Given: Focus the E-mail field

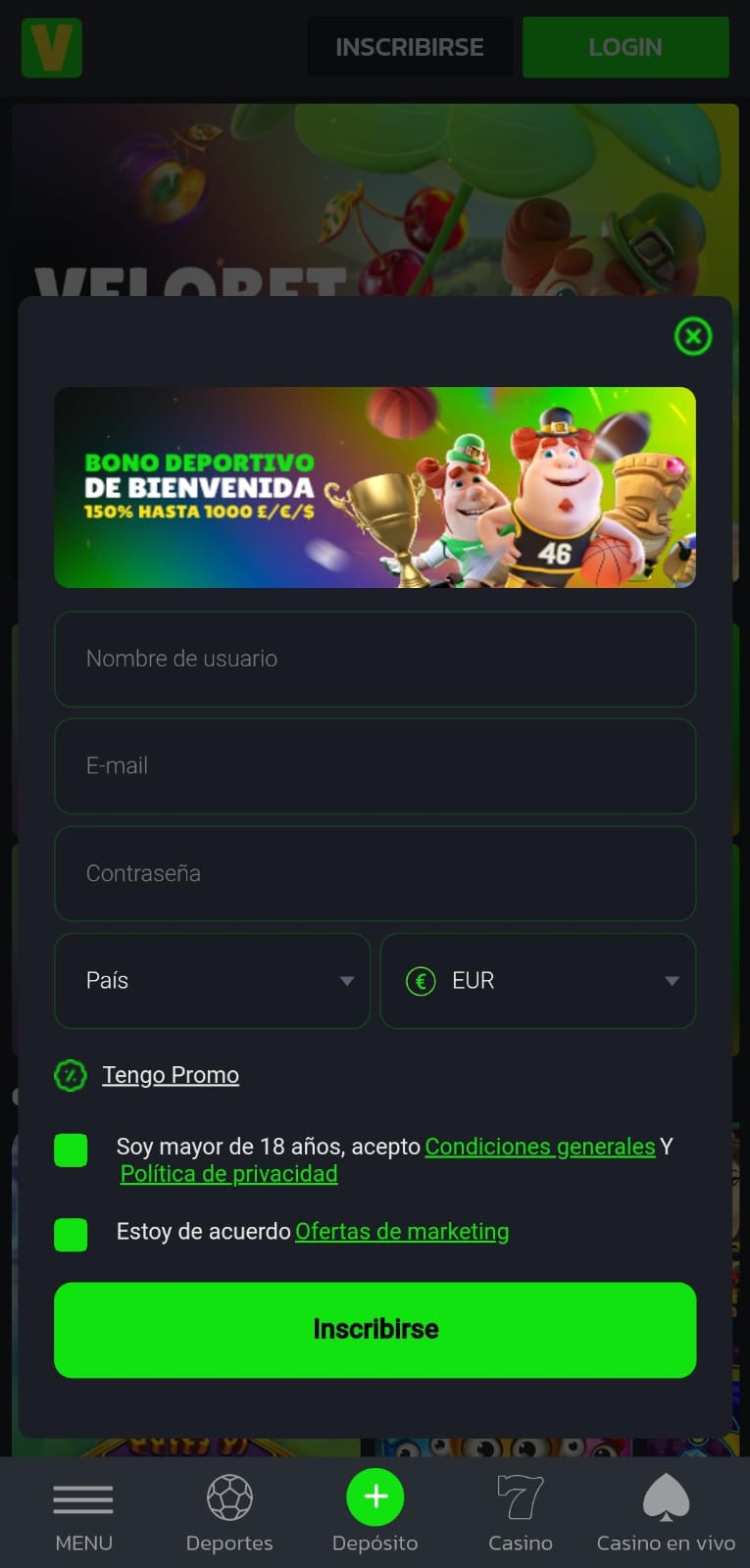Looking at the screenshot, I should coord(375,766).
